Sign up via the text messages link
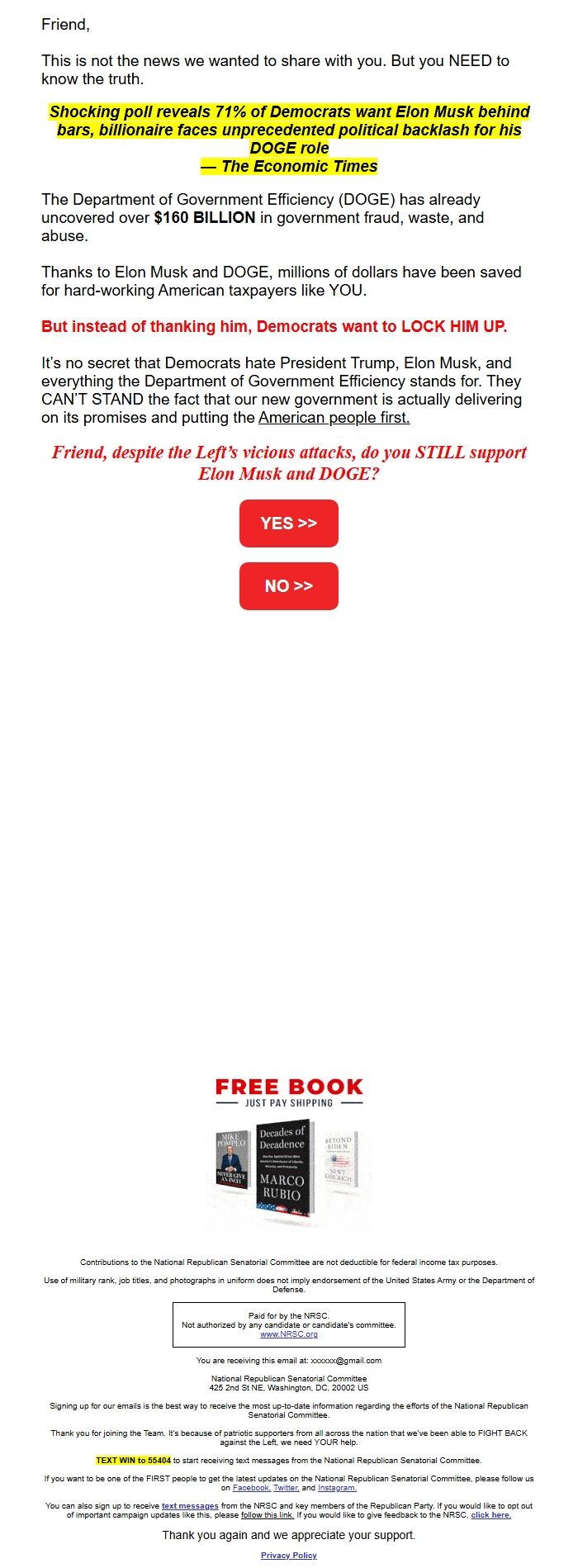This screenshot has height=1568, width=578. click(190, 1505)
